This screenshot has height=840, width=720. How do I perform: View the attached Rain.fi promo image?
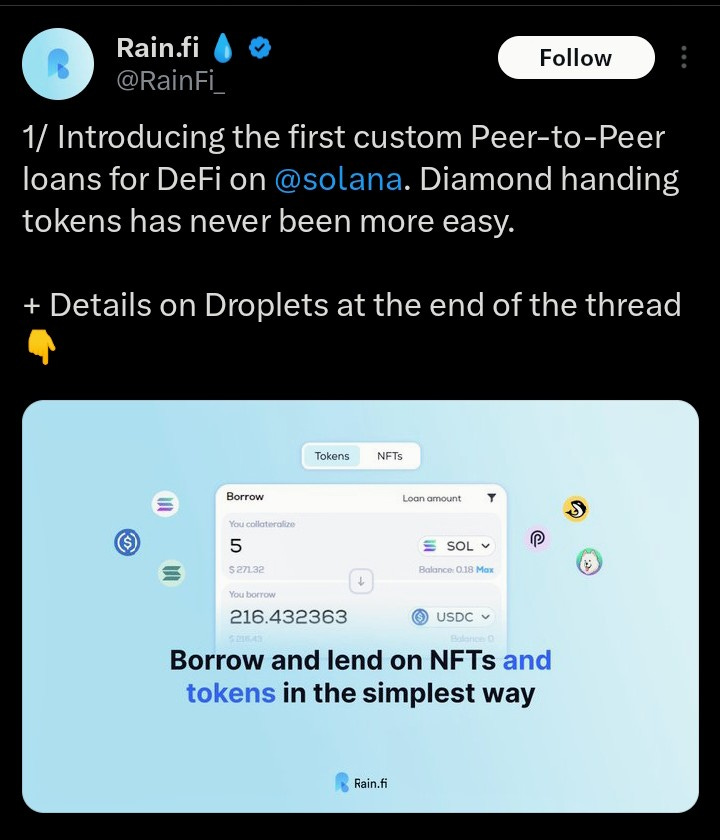click(x=360, y=606)
